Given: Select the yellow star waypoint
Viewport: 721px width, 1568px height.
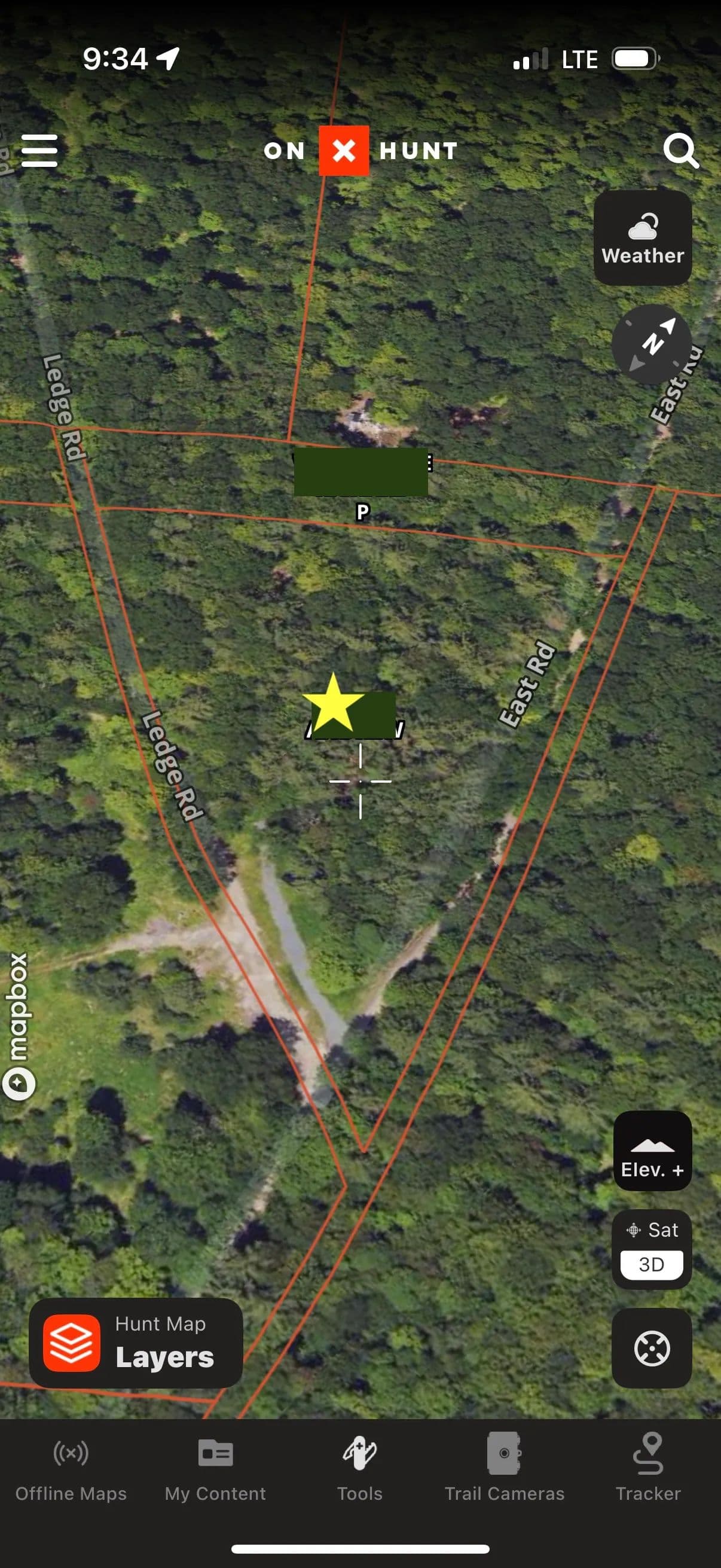Looking at the screenshot, I should point(332,703).
